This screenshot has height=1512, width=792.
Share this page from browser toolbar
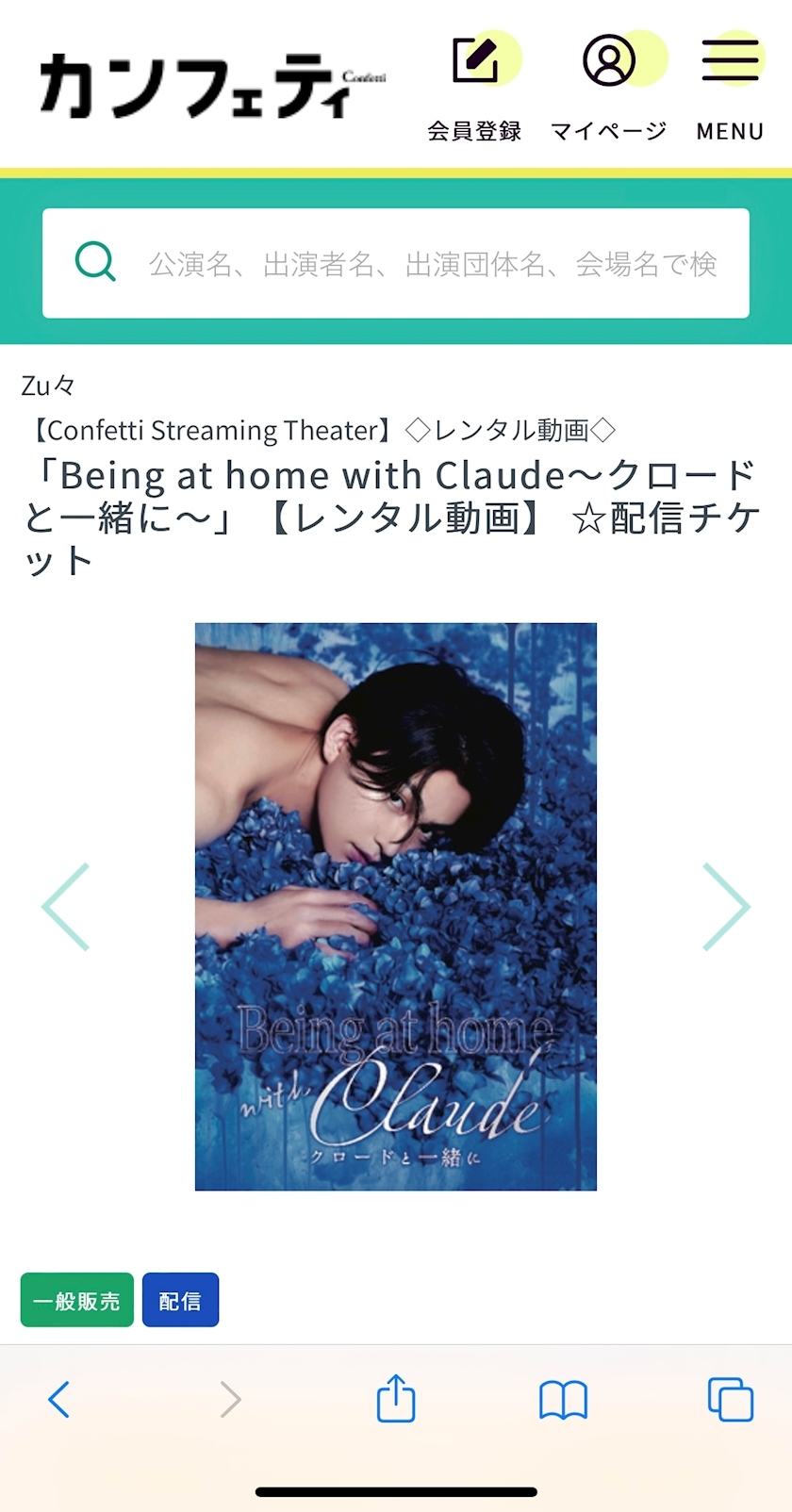[x=396, y=1397]
